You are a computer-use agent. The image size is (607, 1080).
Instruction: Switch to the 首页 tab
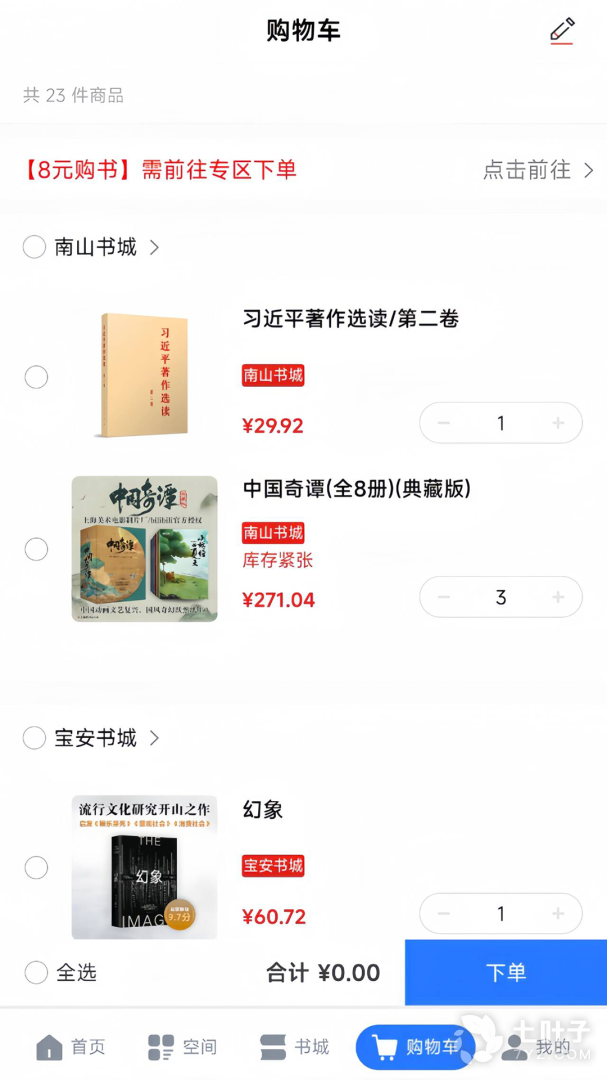pyautogui.click(x=70, y=1047)
